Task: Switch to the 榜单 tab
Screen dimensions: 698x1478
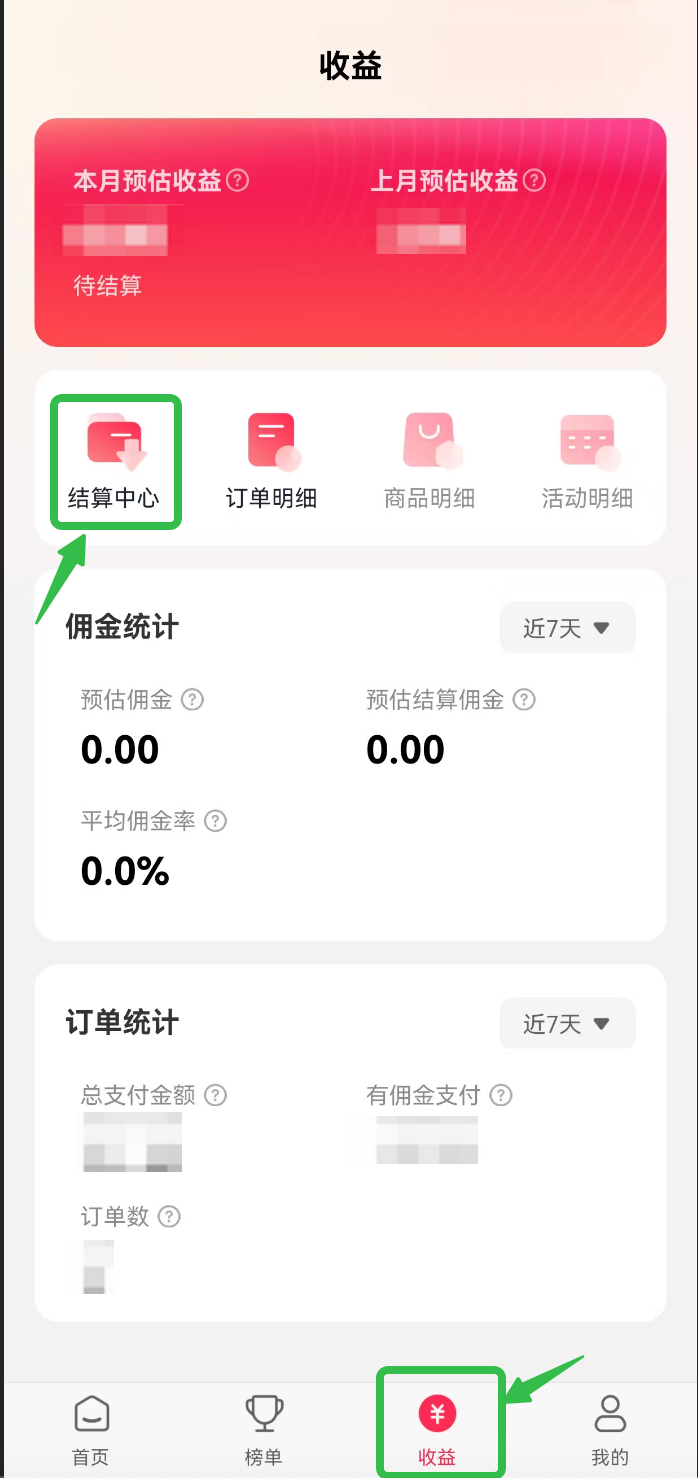Action: point(263,1430)
